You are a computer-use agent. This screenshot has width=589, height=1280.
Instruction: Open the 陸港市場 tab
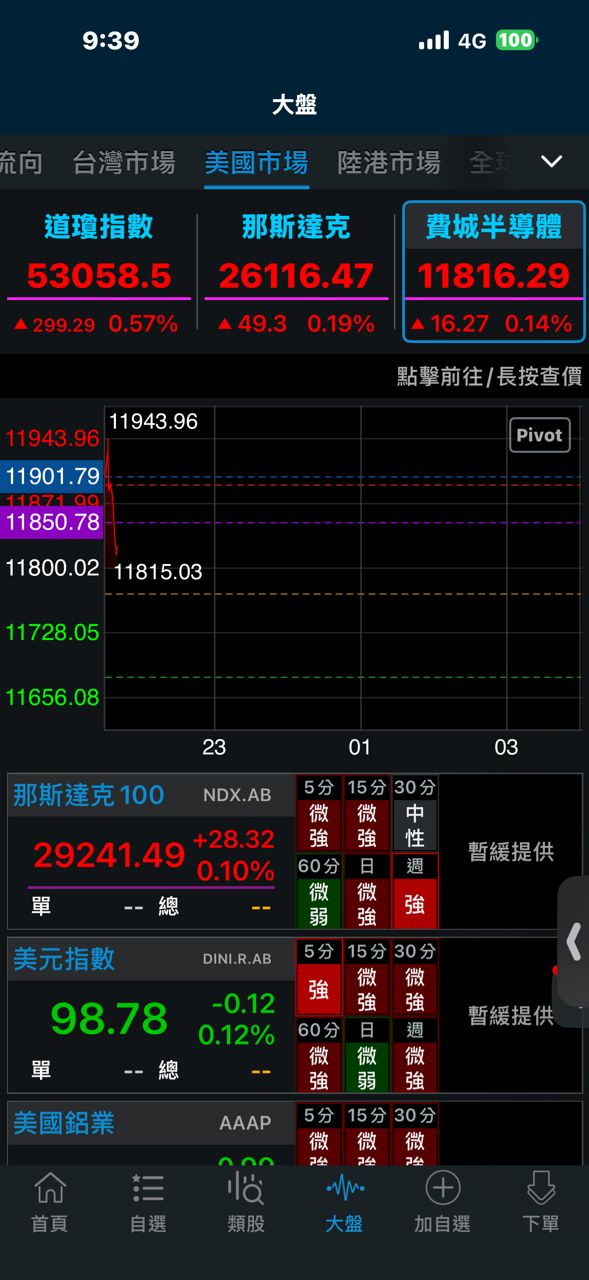pos(389,163)
